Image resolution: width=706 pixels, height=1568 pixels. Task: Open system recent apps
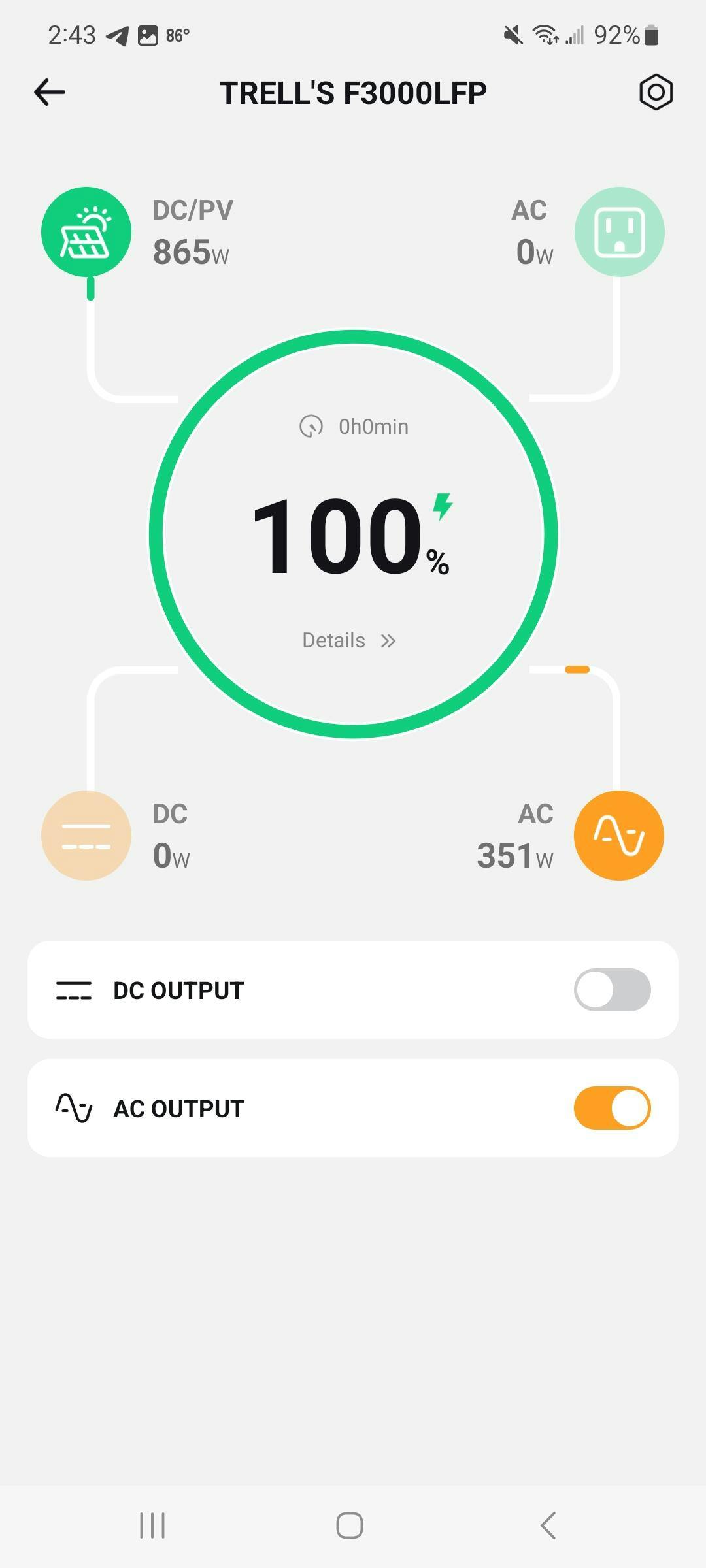[x=152, y=1526]
